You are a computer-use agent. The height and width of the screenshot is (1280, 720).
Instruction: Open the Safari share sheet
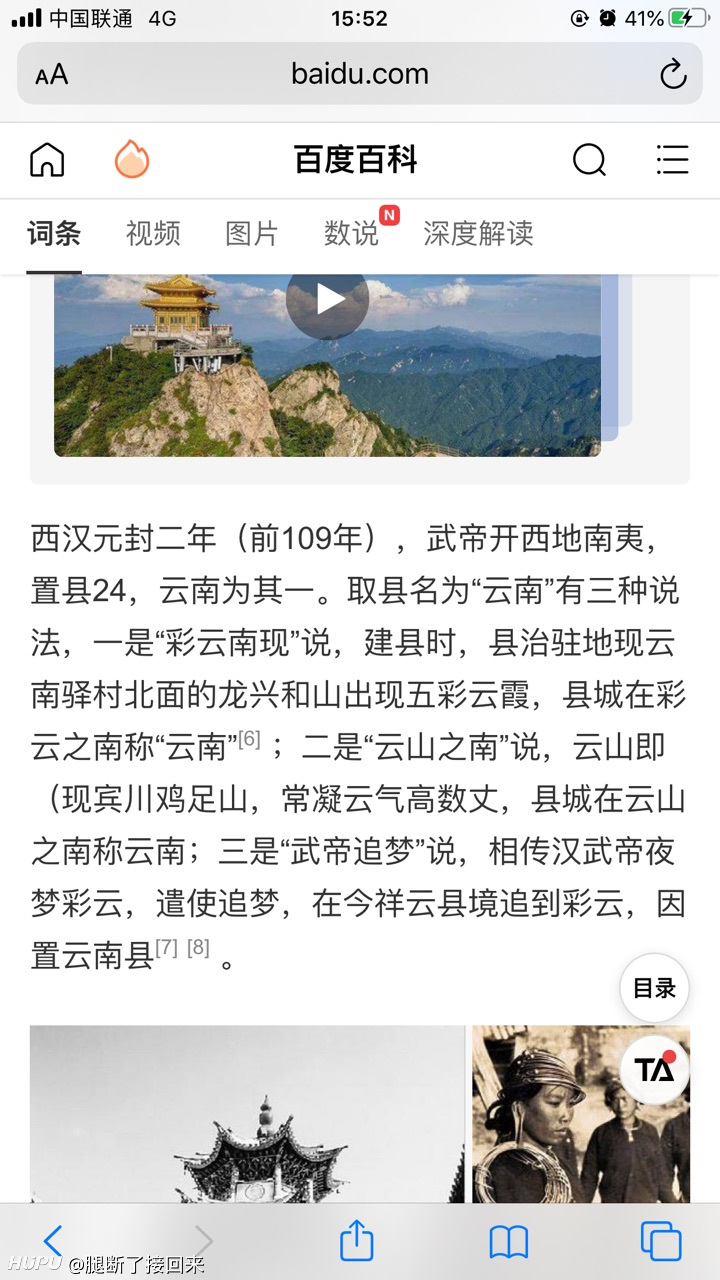click(x=357, y=1240)
